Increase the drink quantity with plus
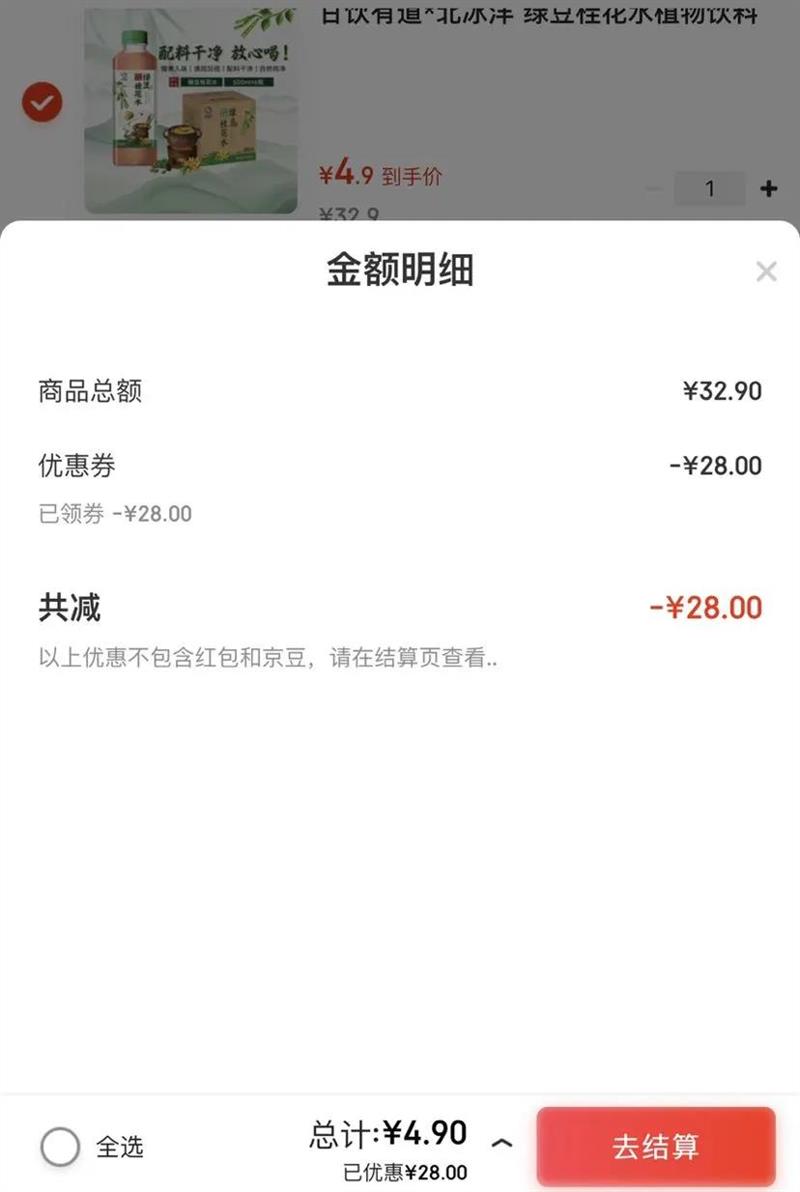Viewport: 800px width, 1192px height. tap(768, 189)
